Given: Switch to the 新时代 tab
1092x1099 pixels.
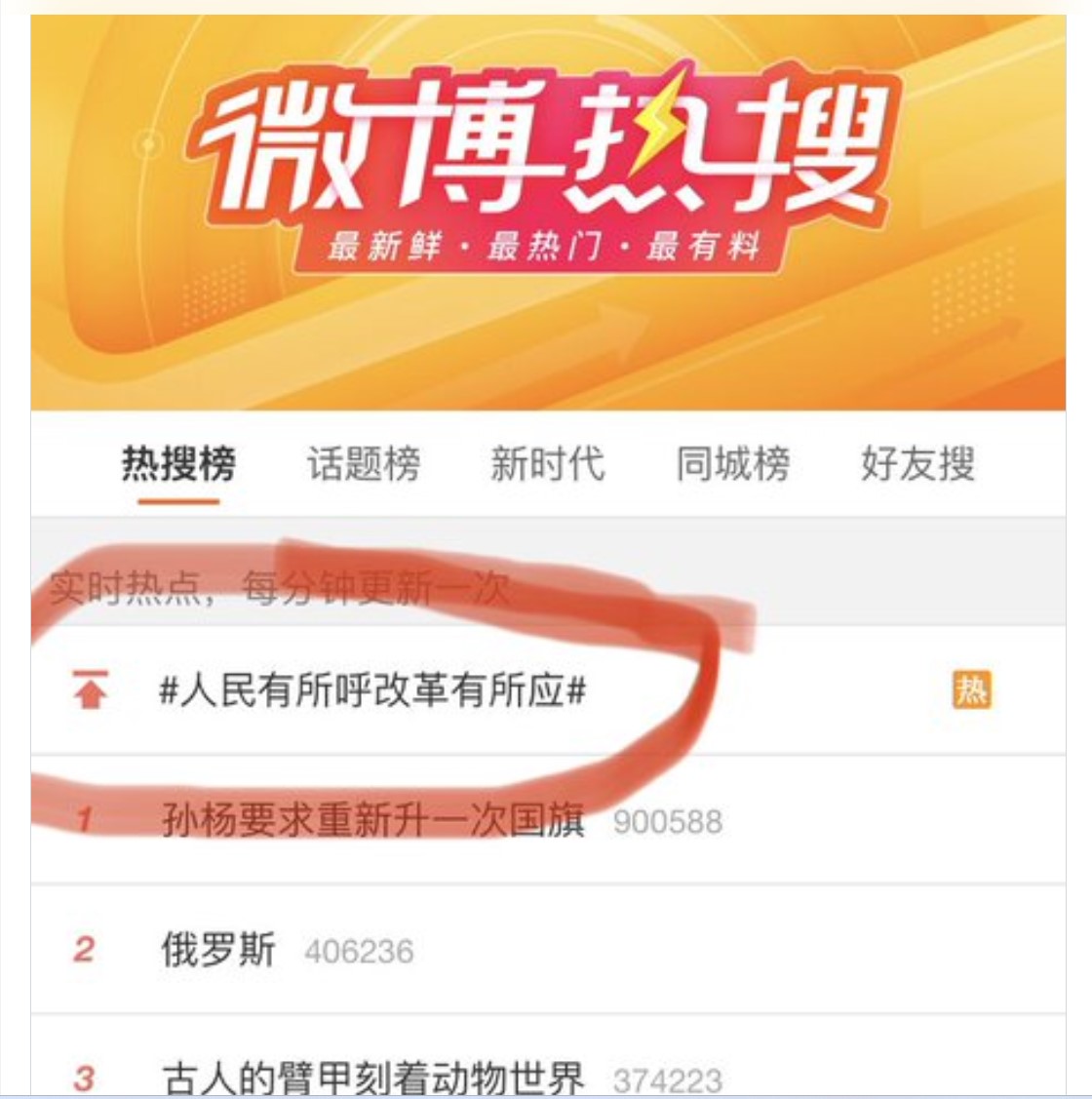Looking at the screenshot, I should click(x=547, y=464).
